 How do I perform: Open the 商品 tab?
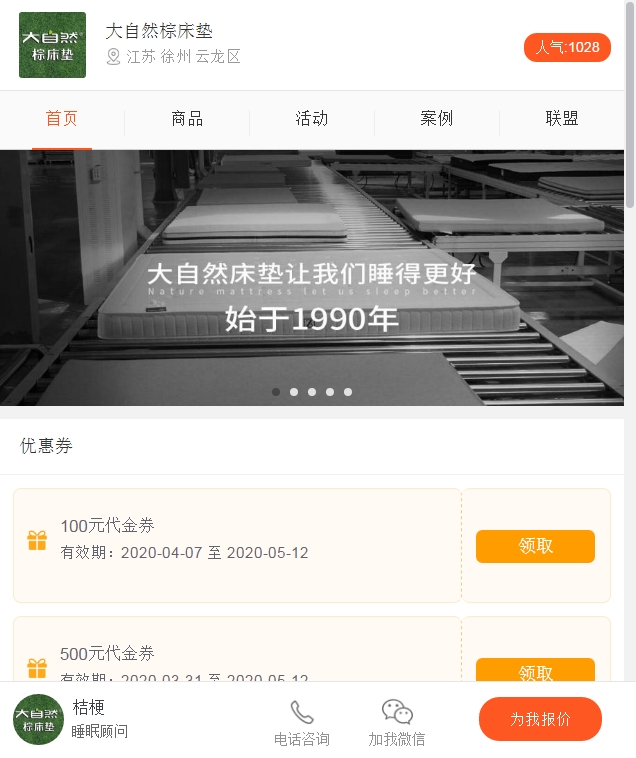point(187,119)
